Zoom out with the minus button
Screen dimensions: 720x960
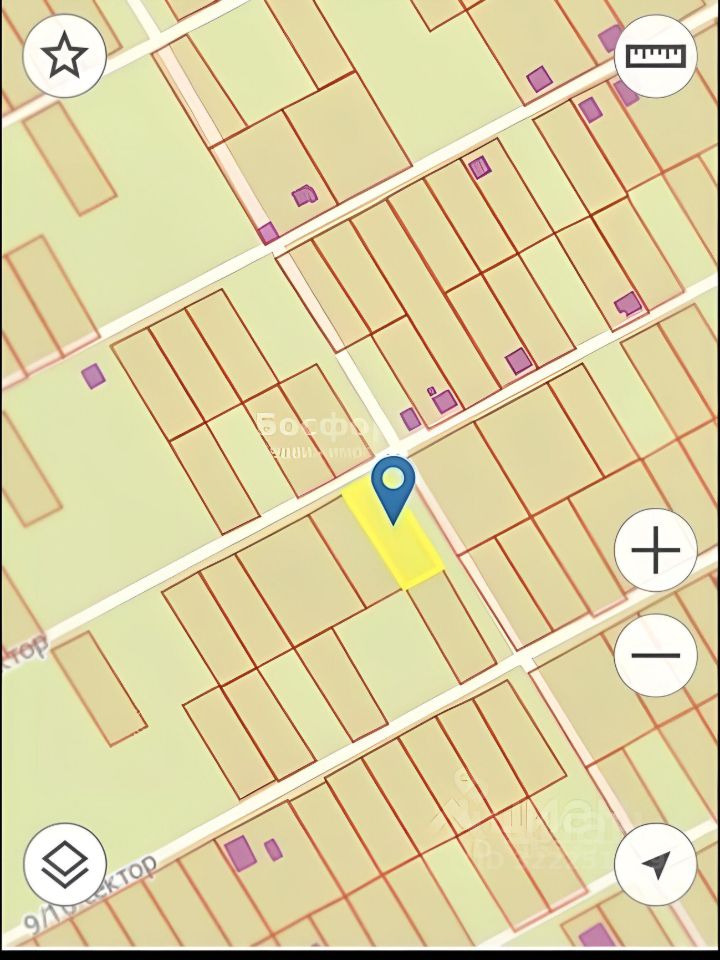[x=655, y=656]
